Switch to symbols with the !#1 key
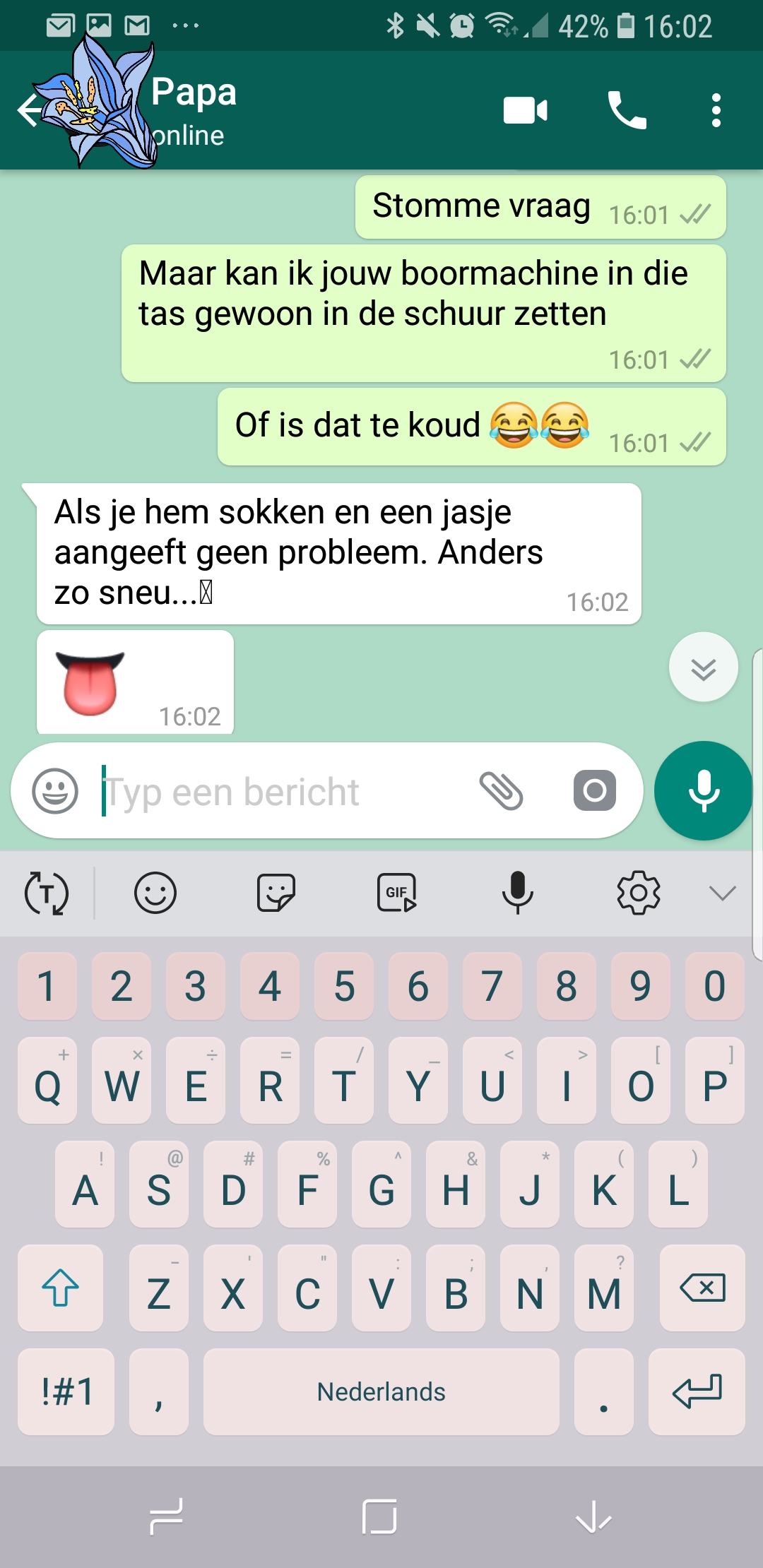 66,1392
